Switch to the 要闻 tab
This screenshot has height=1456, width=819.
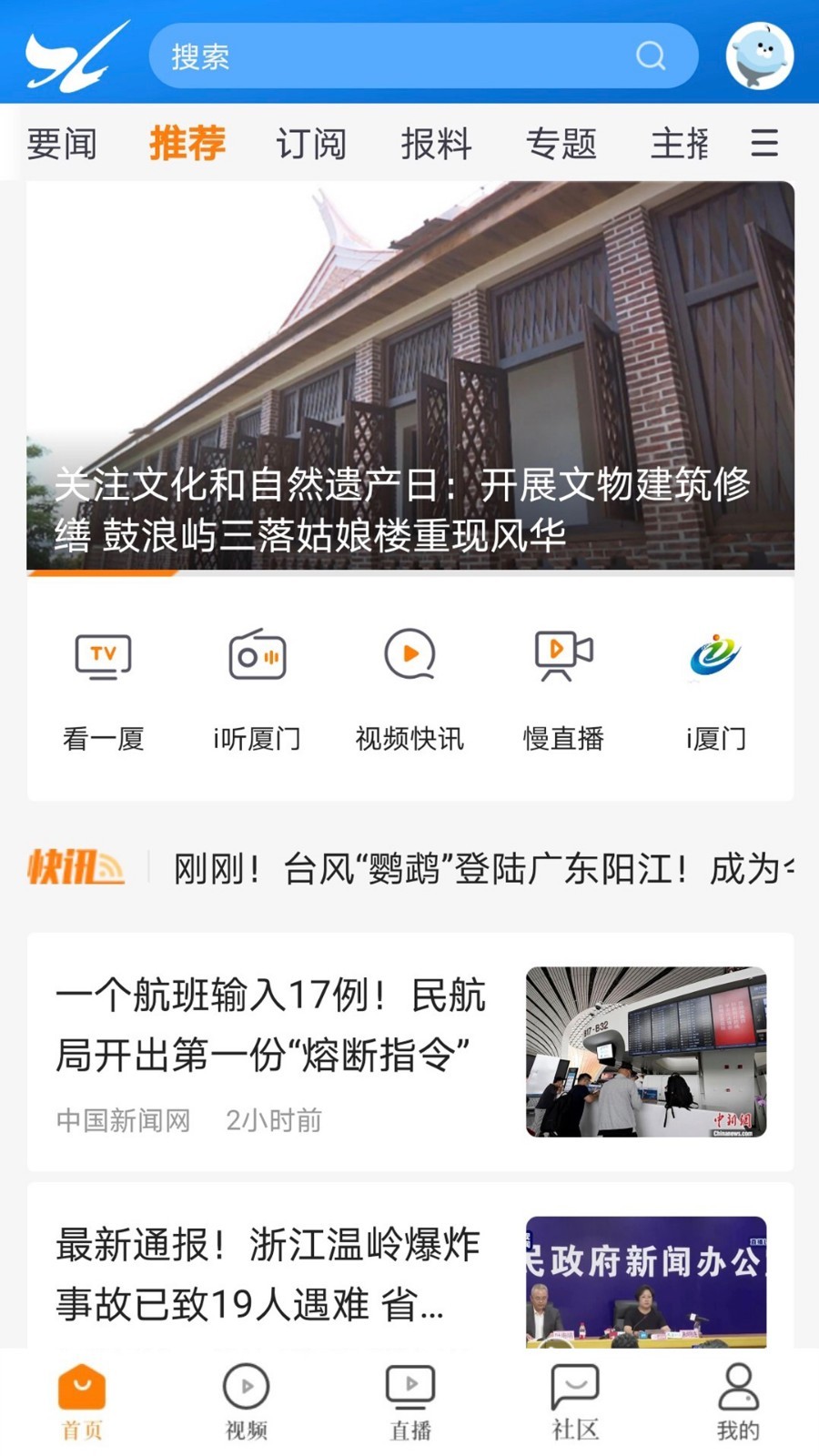click(x=64, y=144)
